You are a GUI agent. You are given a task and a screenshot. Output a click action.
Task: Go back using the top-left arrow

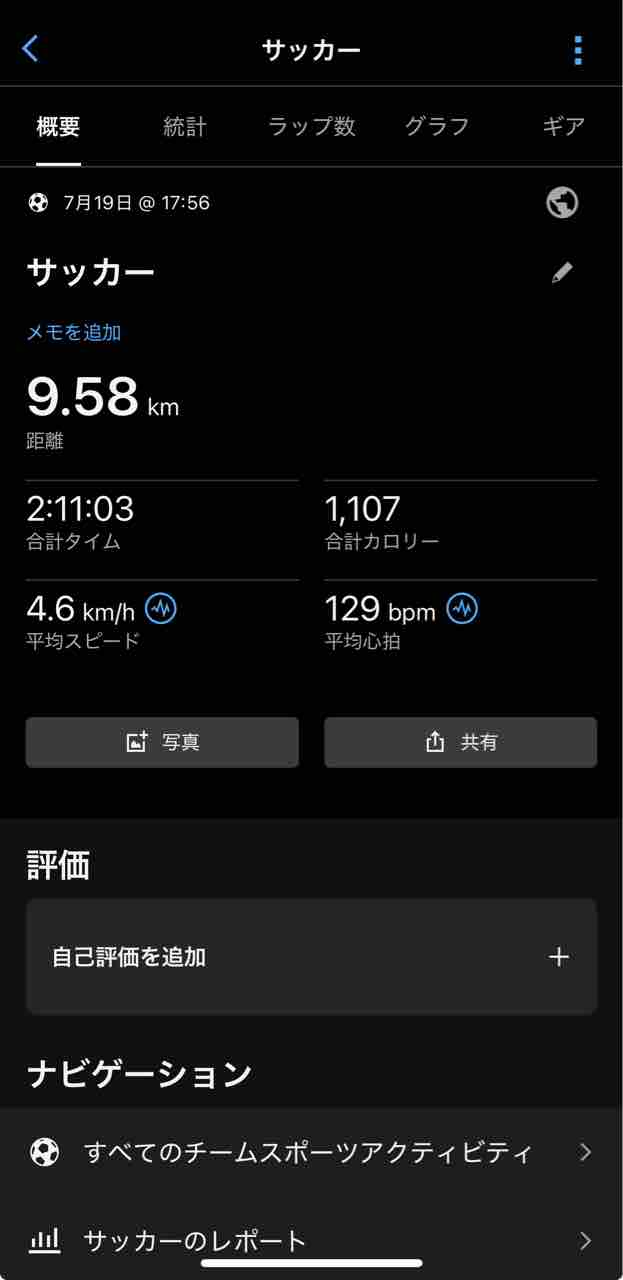coord(31,49)
